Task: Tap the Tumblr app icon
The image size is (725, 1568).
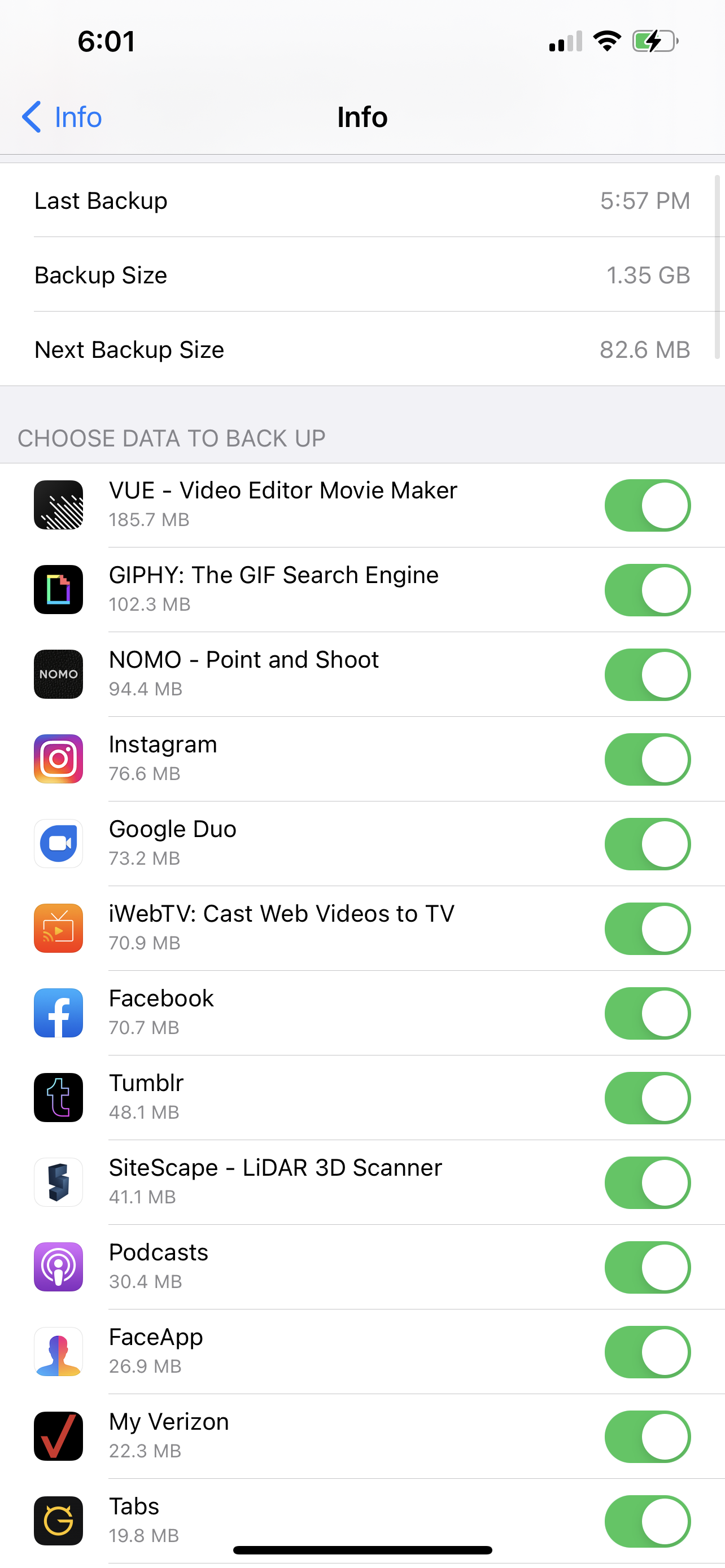Action: [x=58, y=1097]
